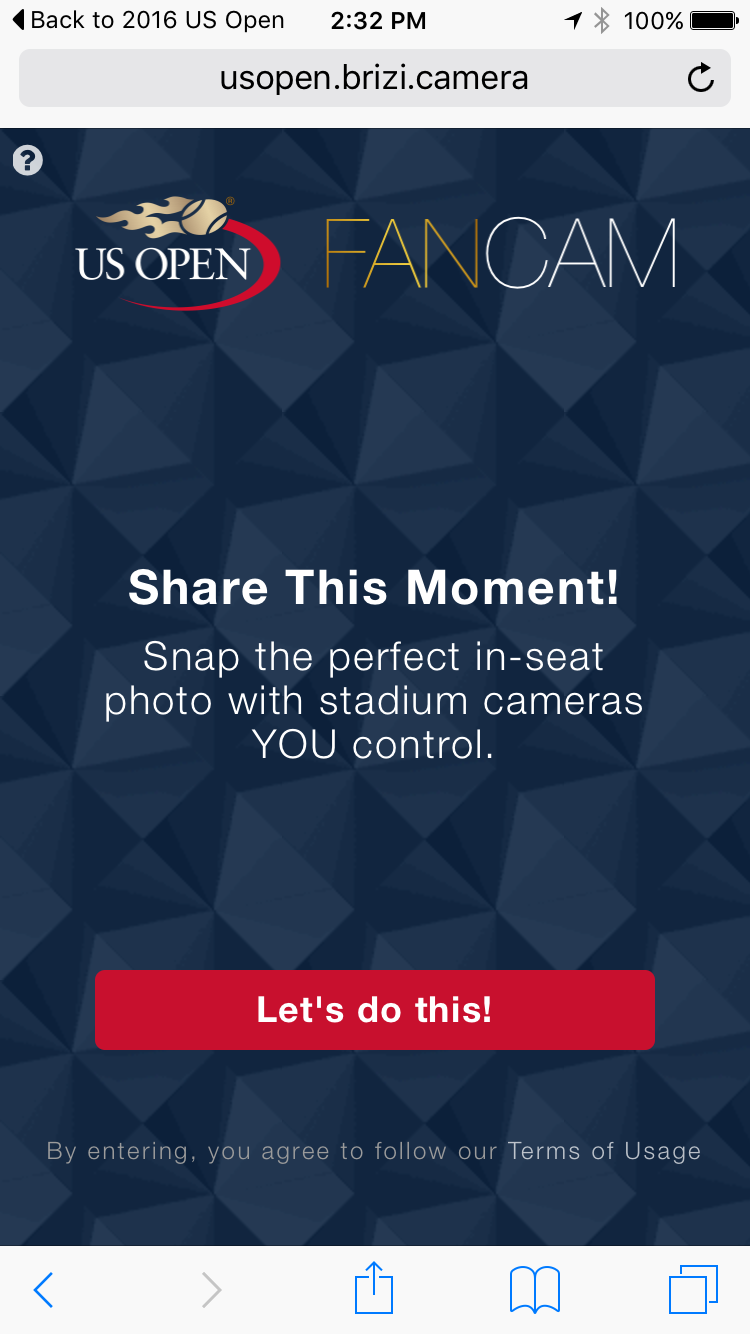This screenshot has height=1334, width=750.
Task: Tap the page reload icon
Action: pyautogui.click(x=700, y=78)
